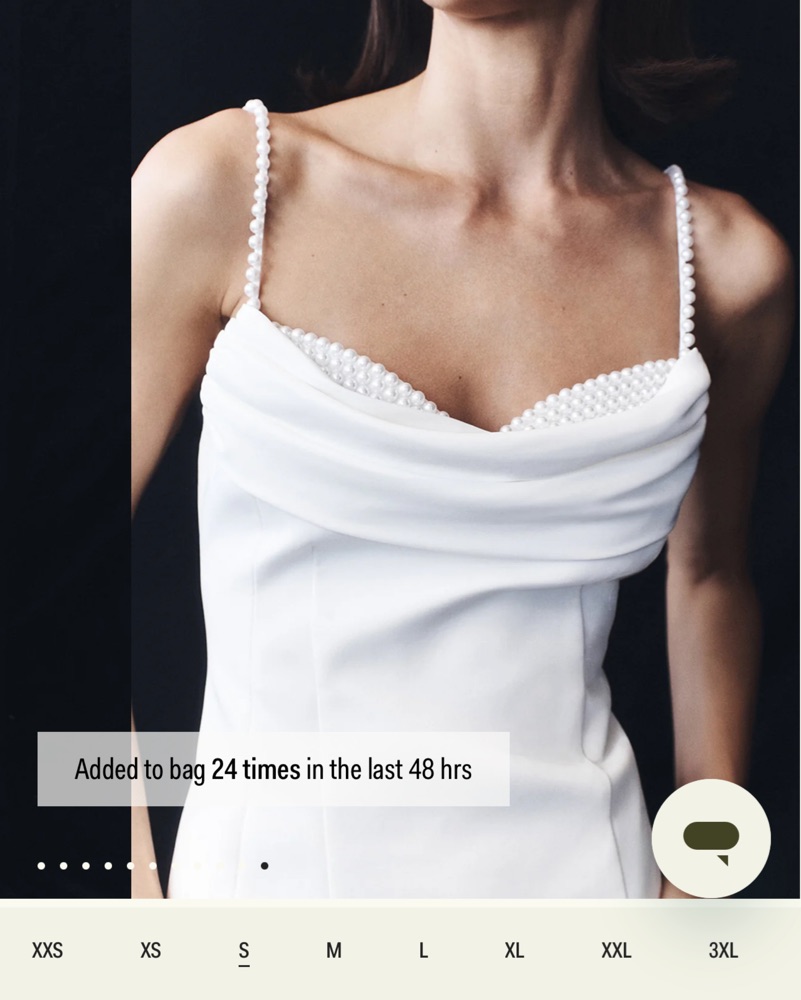801x1000 pixels.
Task: Choose size XS
Action: (150, 951)
